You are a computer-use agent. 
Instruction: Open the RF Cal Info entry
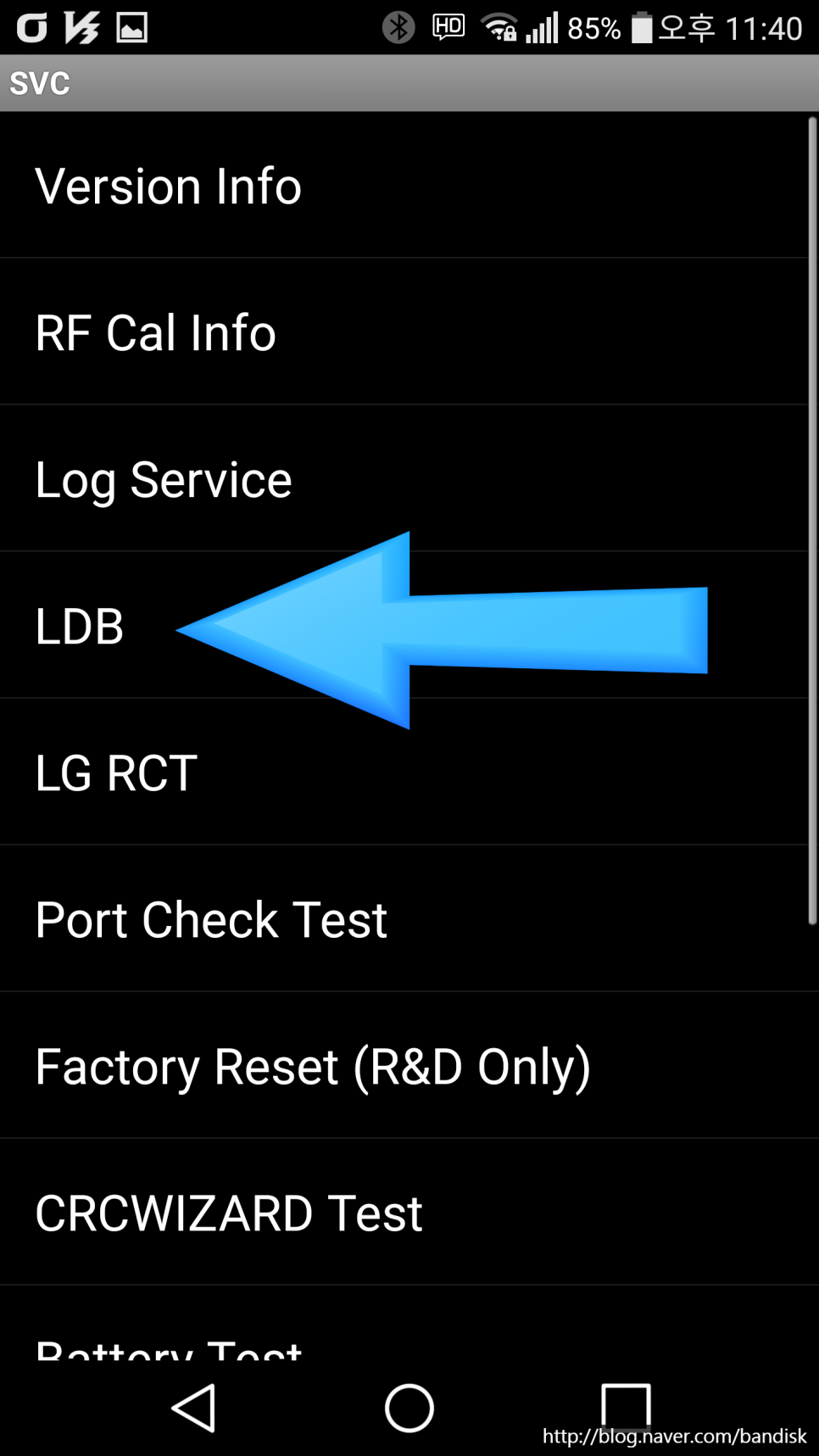coord(404,332)
